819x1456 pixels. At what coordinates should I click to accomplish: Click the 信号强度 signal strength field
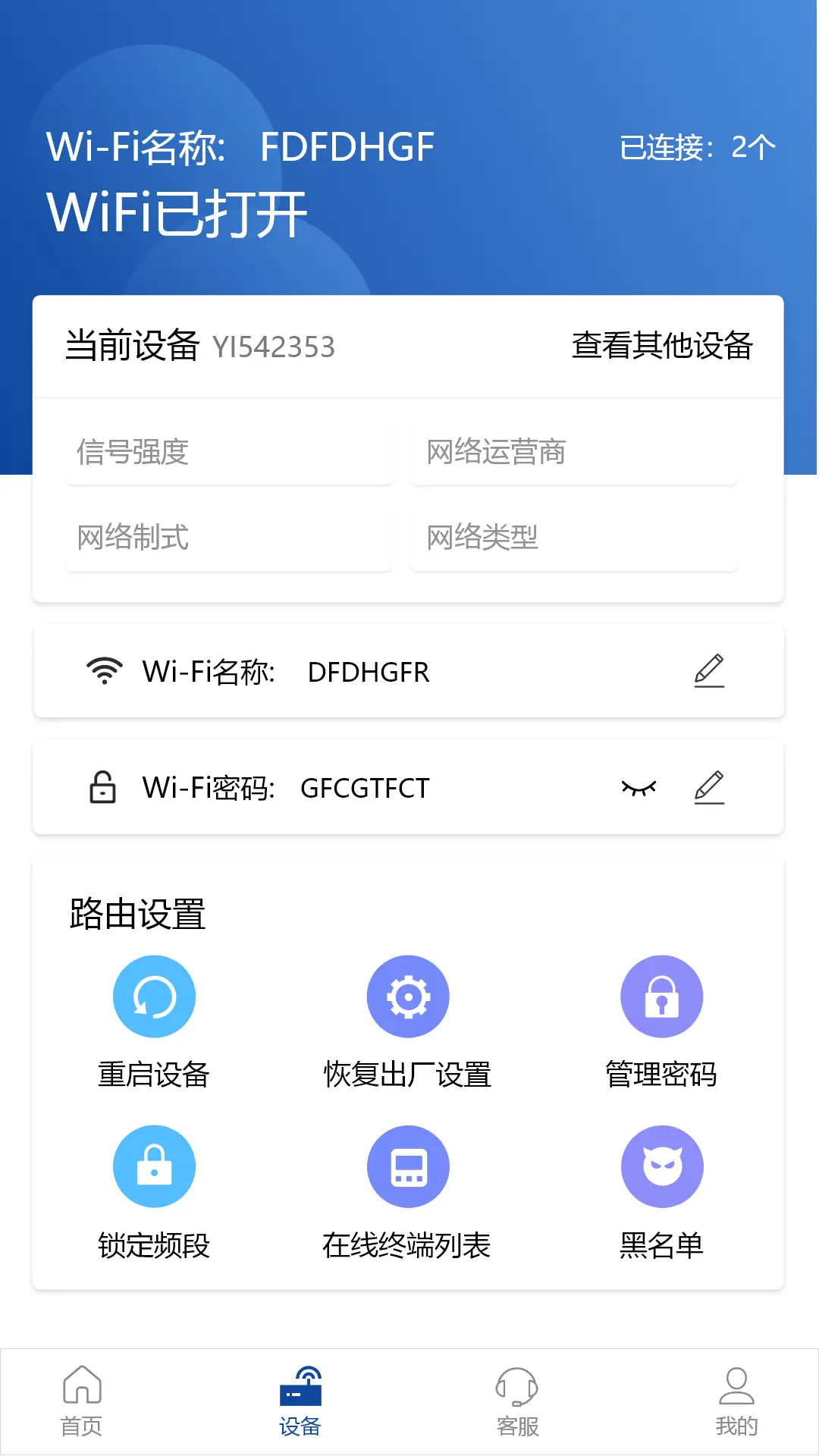[x=227, y=451]
